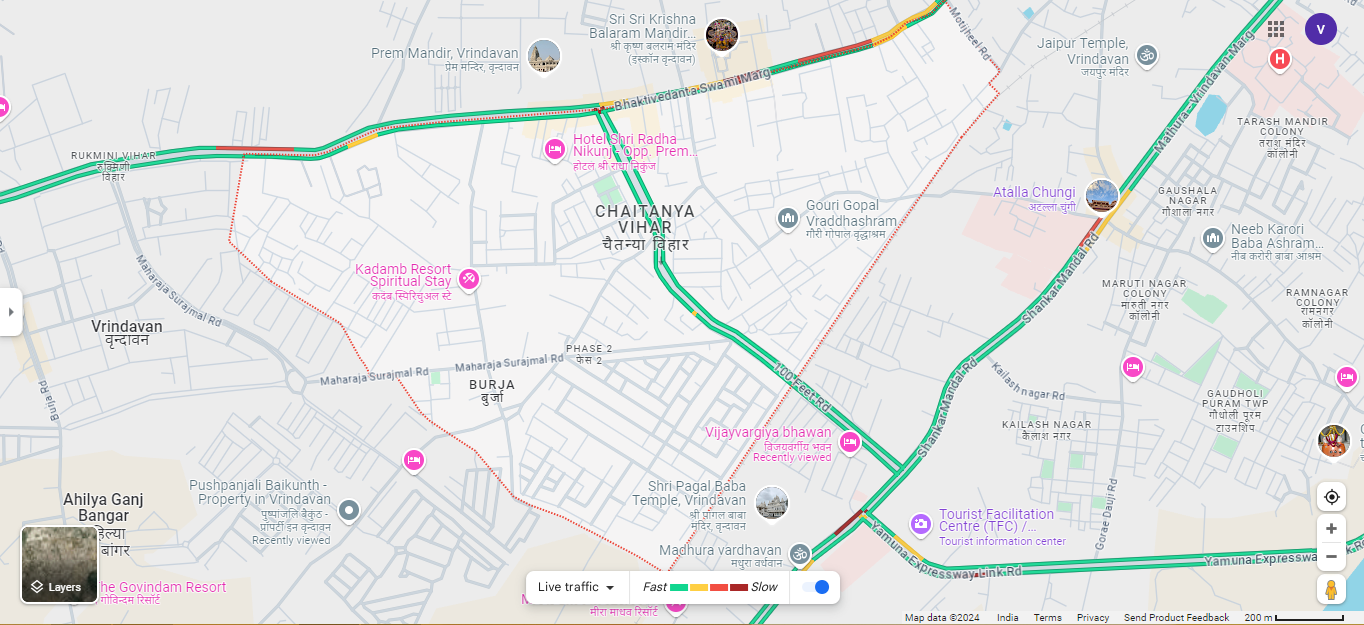Select Vijayvargiya bhawan hotel pin
The width and height of the screenshot is (1364, 625).
[849, 441]
